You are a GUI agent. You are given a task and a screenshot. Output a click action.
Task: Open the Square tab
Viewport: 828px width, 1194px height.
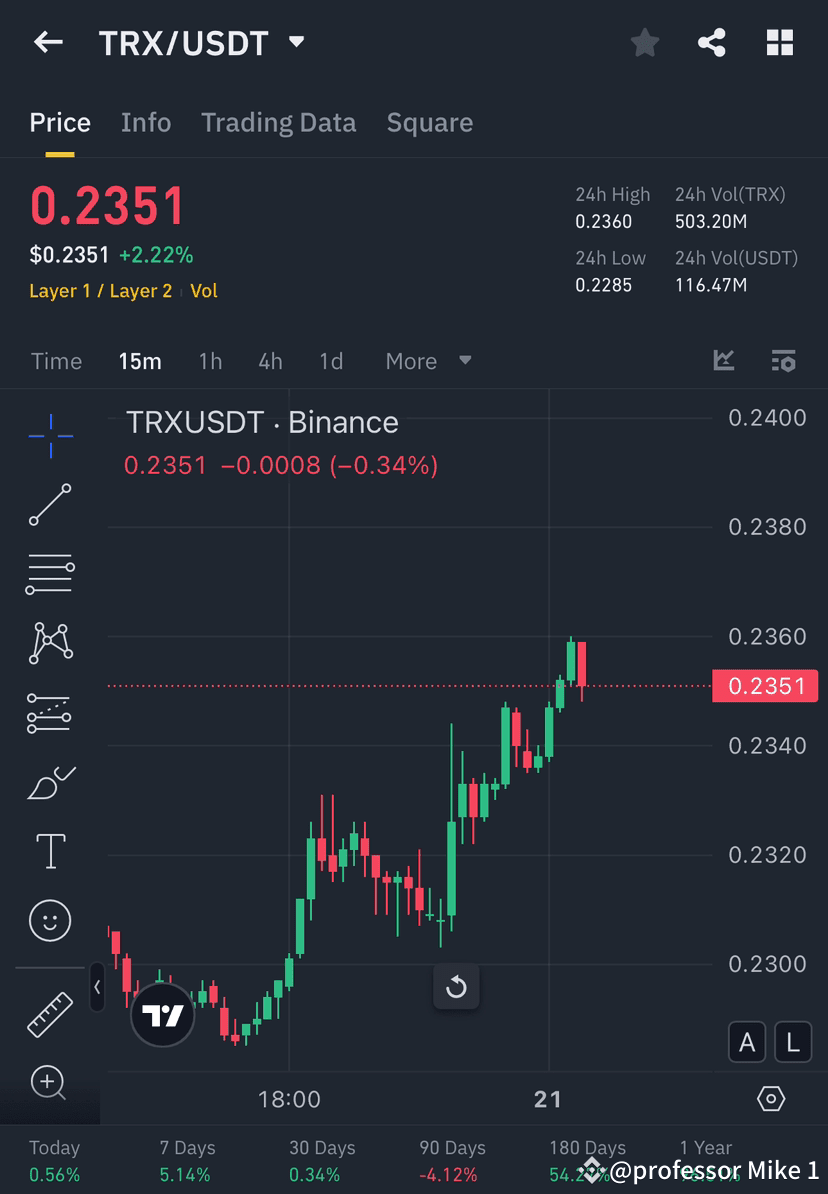point(429,122)
